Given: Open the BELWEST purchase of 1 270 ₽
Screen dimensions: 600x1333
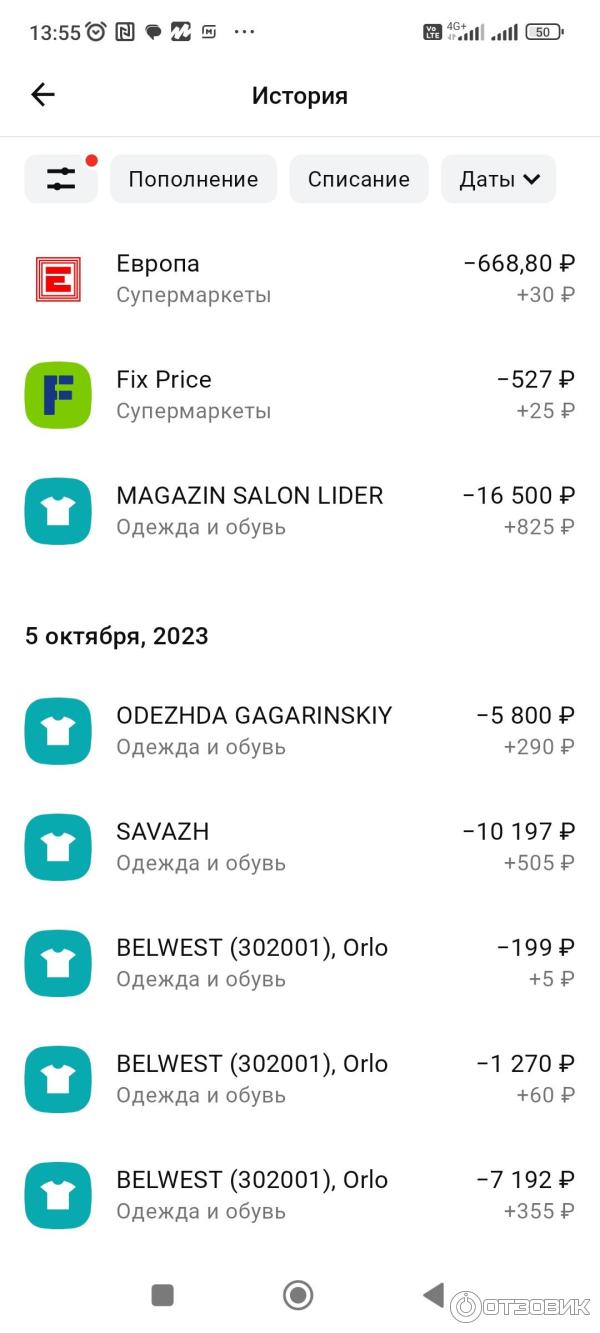Looking at the screenshot, I should pyautogui.click(x=300, y=1079).
